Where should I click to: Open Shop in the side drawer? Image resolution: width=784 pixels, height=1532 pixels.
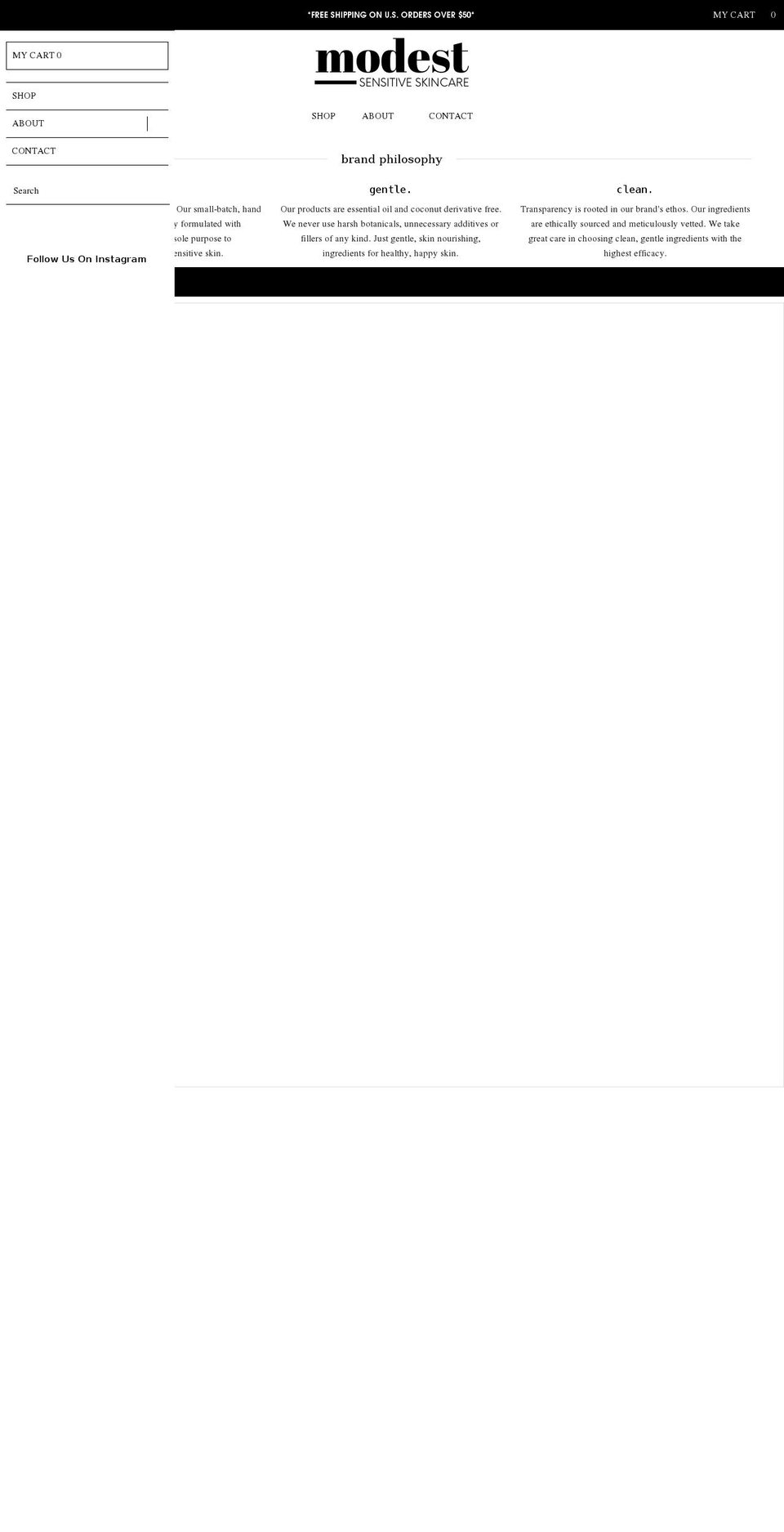(87, 96)
